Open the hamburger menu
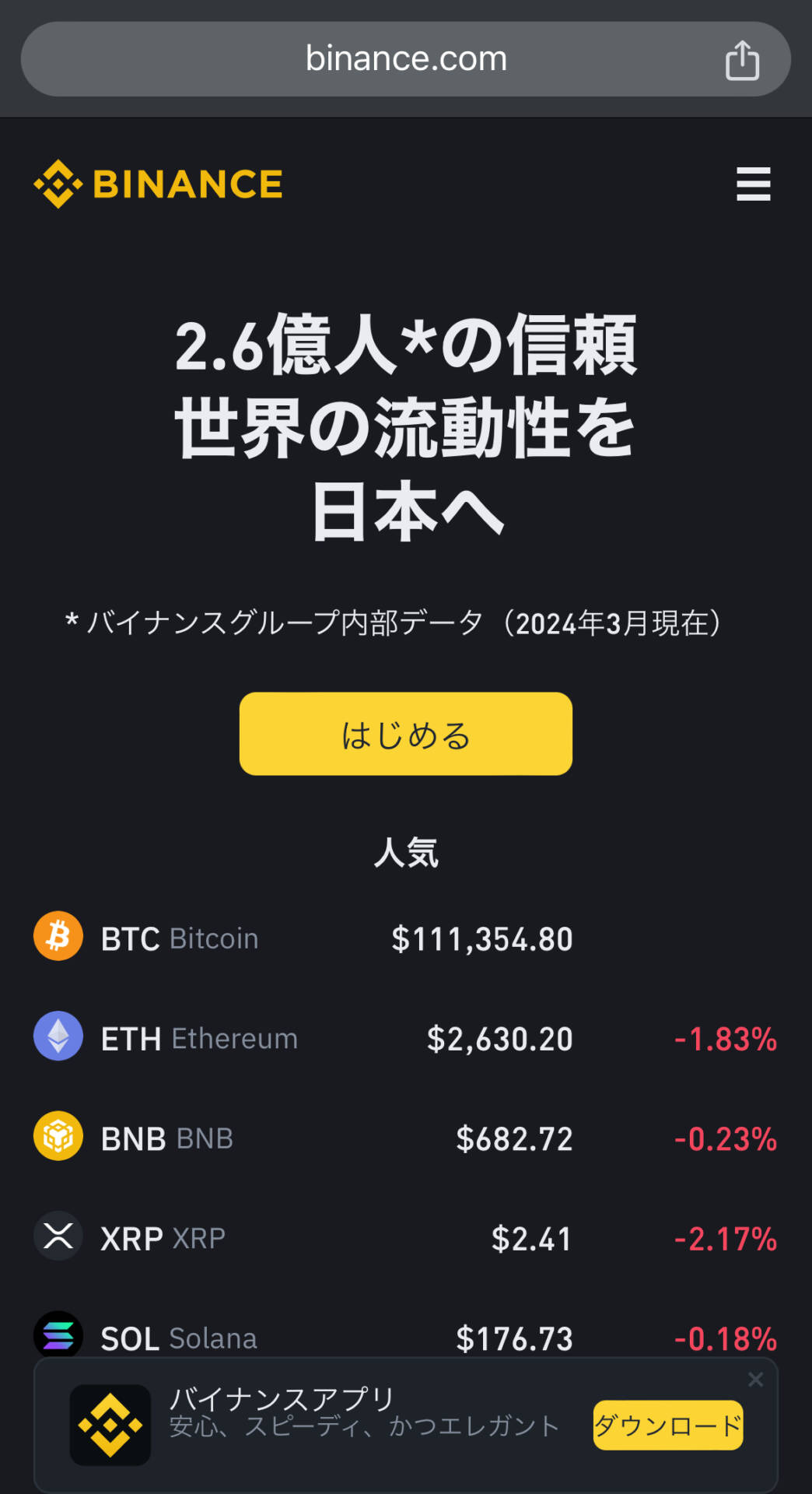 coord(753,184)
